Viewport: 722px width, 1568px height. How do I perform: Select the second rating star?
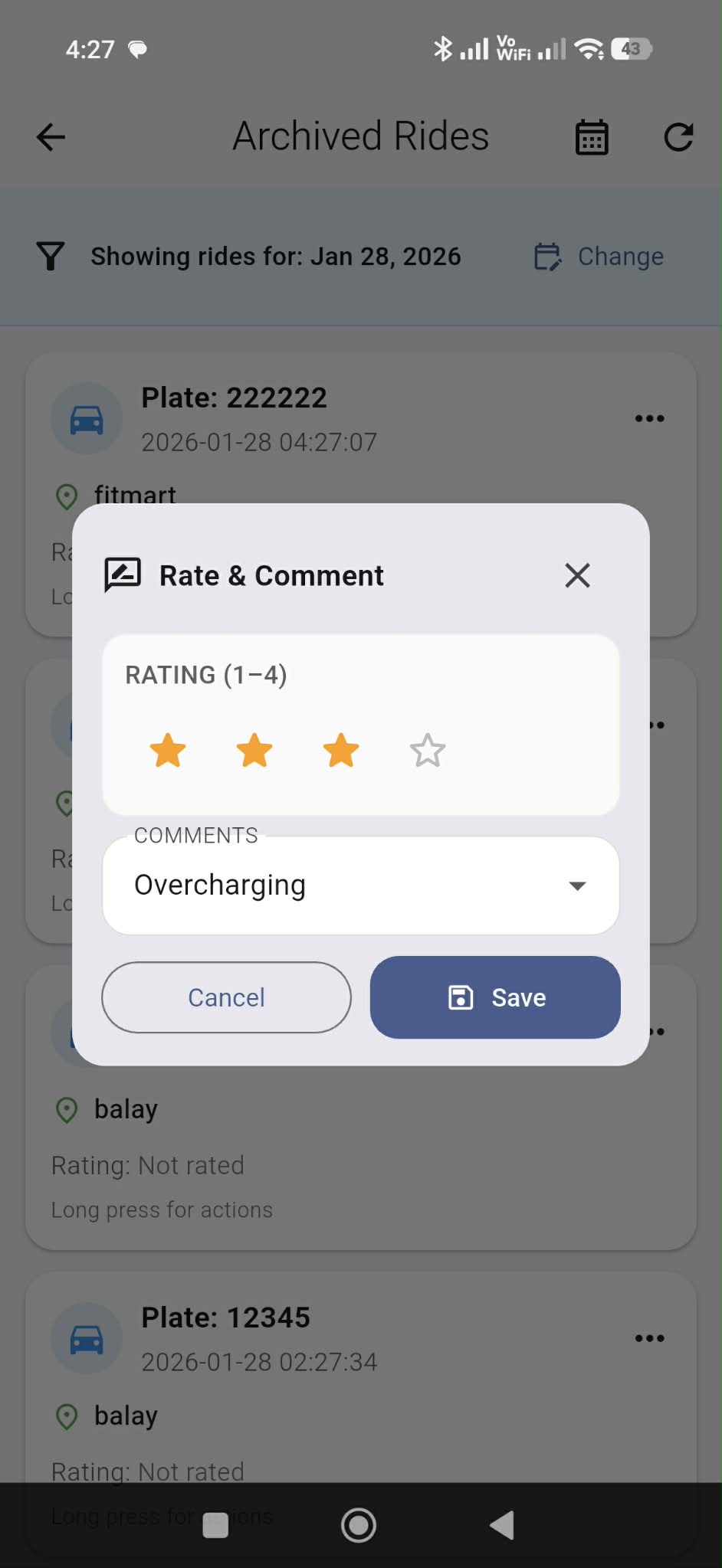coord(254,751)
